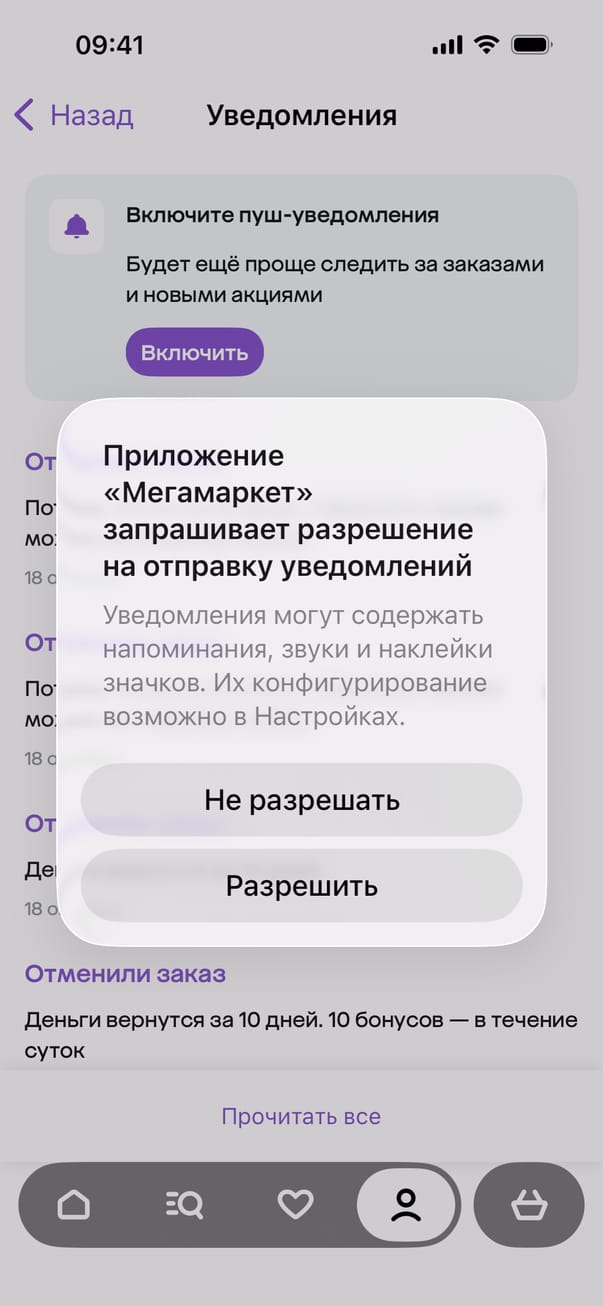Open the profile tab

pos(406,1205)
